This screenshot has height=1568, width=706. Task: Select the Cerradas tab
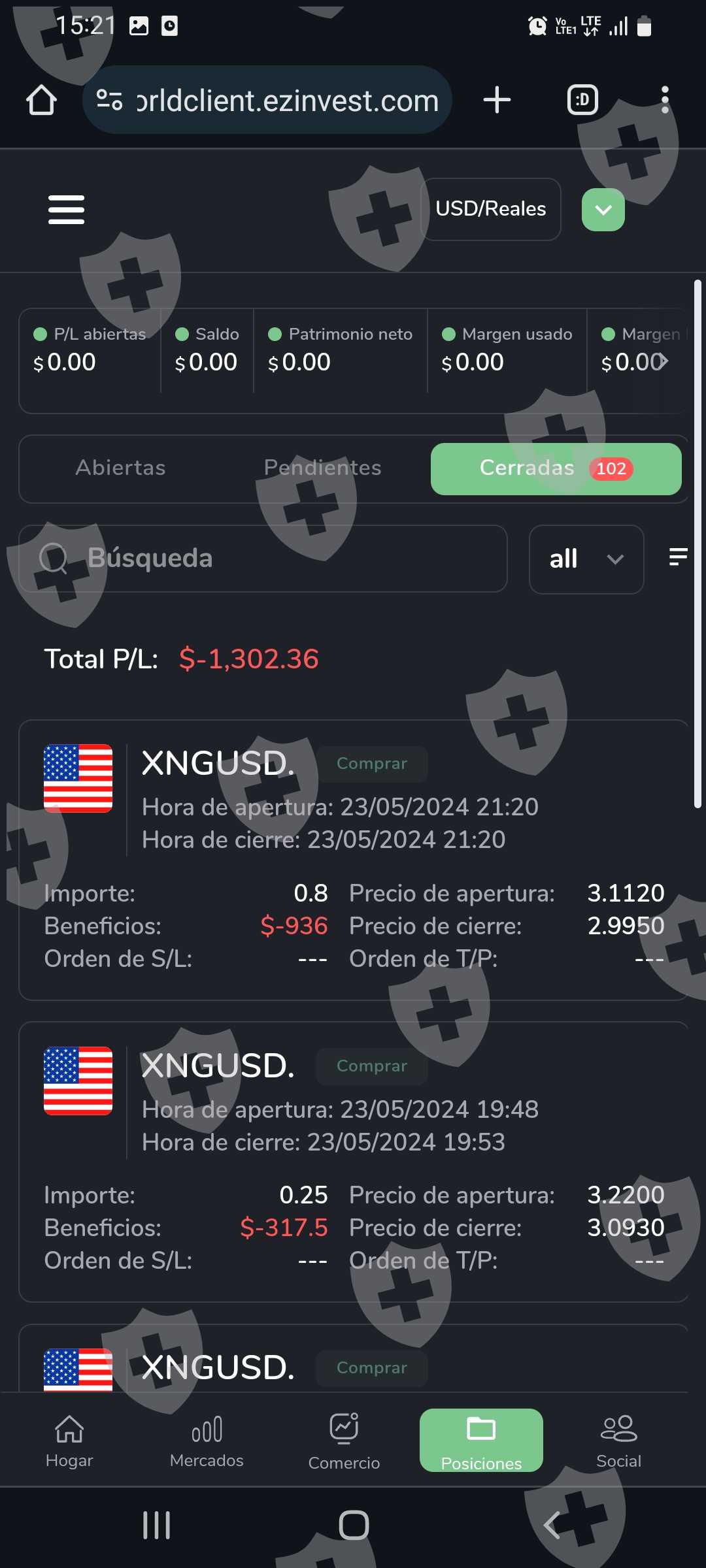click(556, 468)
